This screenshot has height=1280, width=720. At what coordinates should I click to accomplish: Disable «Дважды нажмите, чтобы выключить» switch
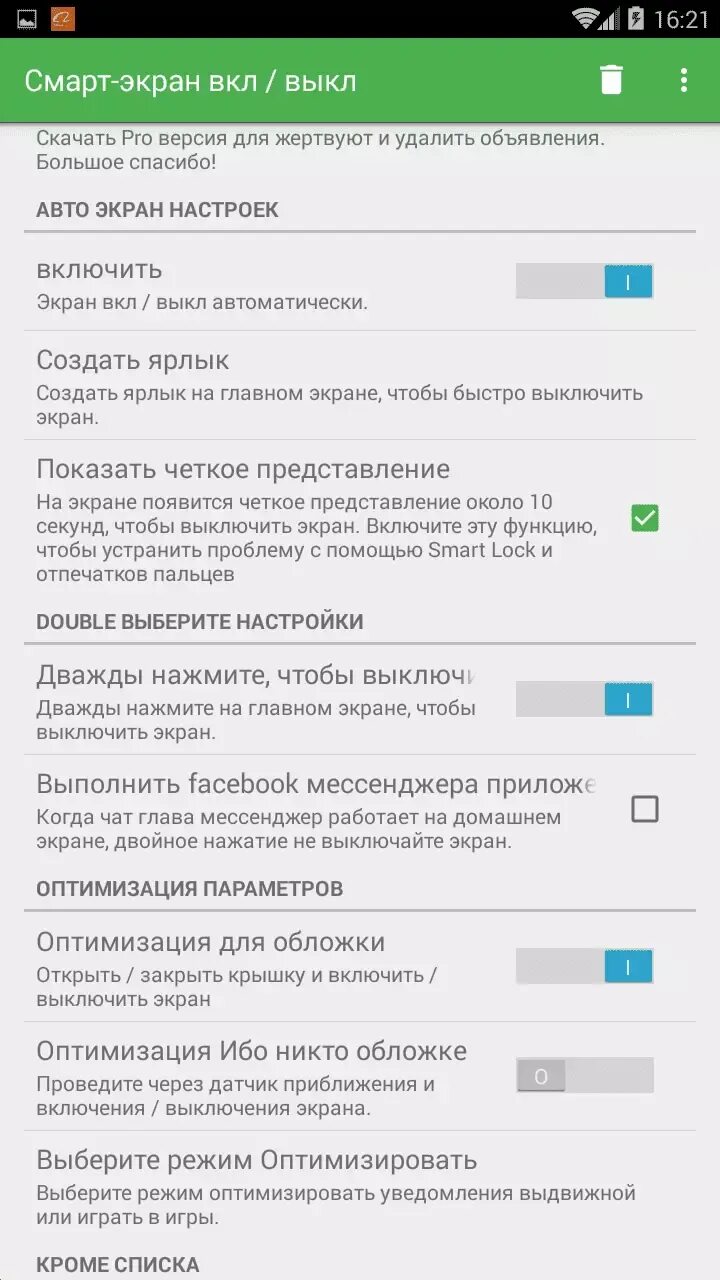584,699
